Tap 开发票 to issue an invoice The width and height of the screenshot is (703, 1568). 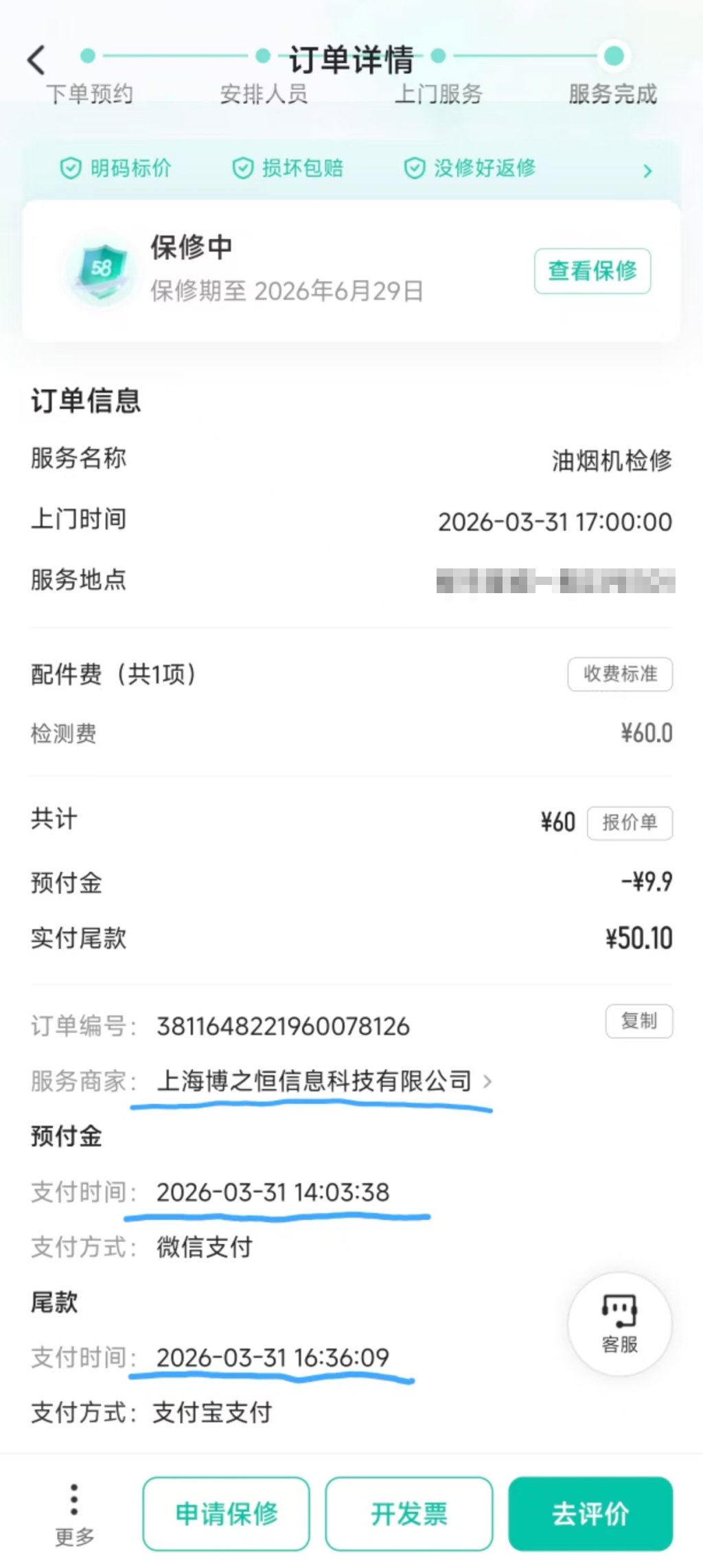(409, 1514)
